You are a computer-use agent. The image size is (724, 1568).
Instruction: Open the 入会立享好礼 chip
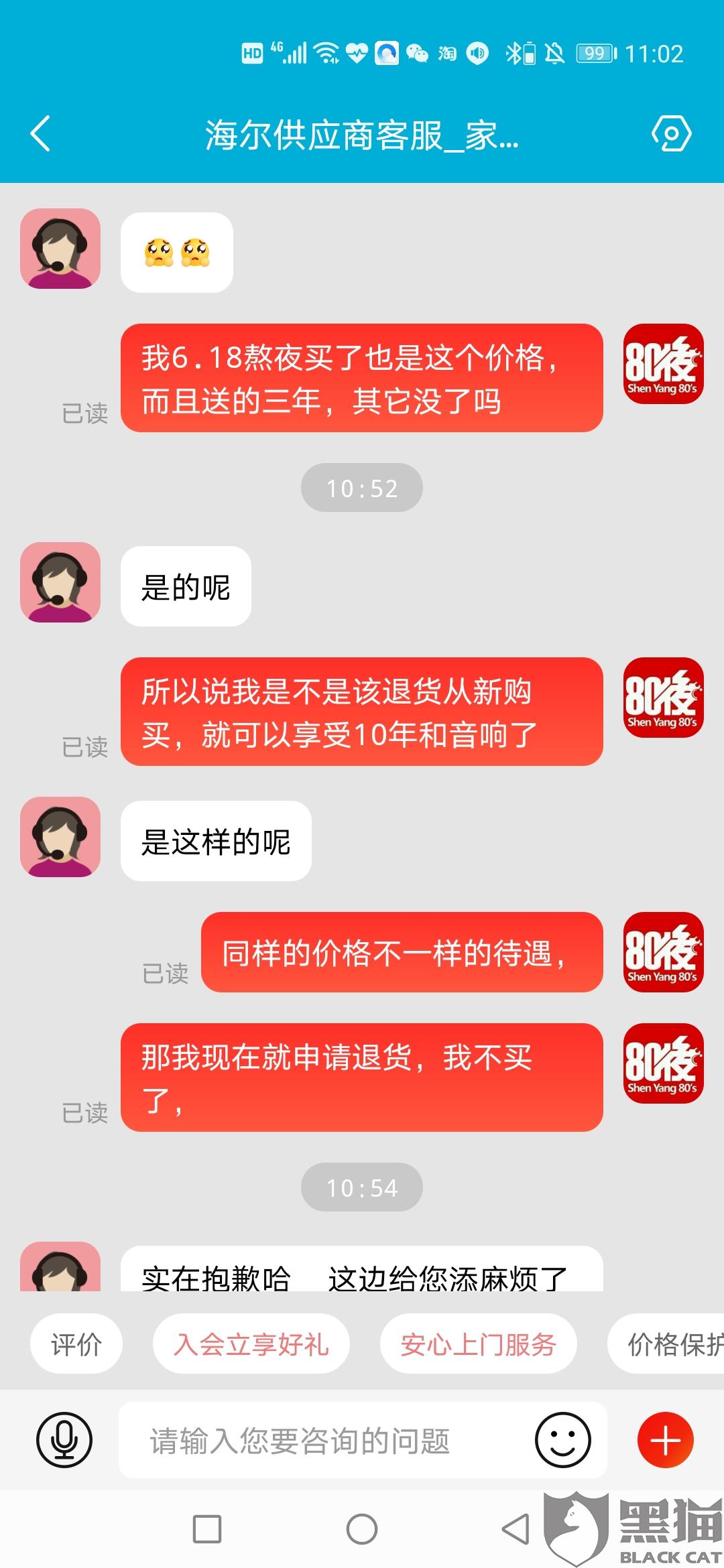pyautogui.click(x=251, y=1344)
